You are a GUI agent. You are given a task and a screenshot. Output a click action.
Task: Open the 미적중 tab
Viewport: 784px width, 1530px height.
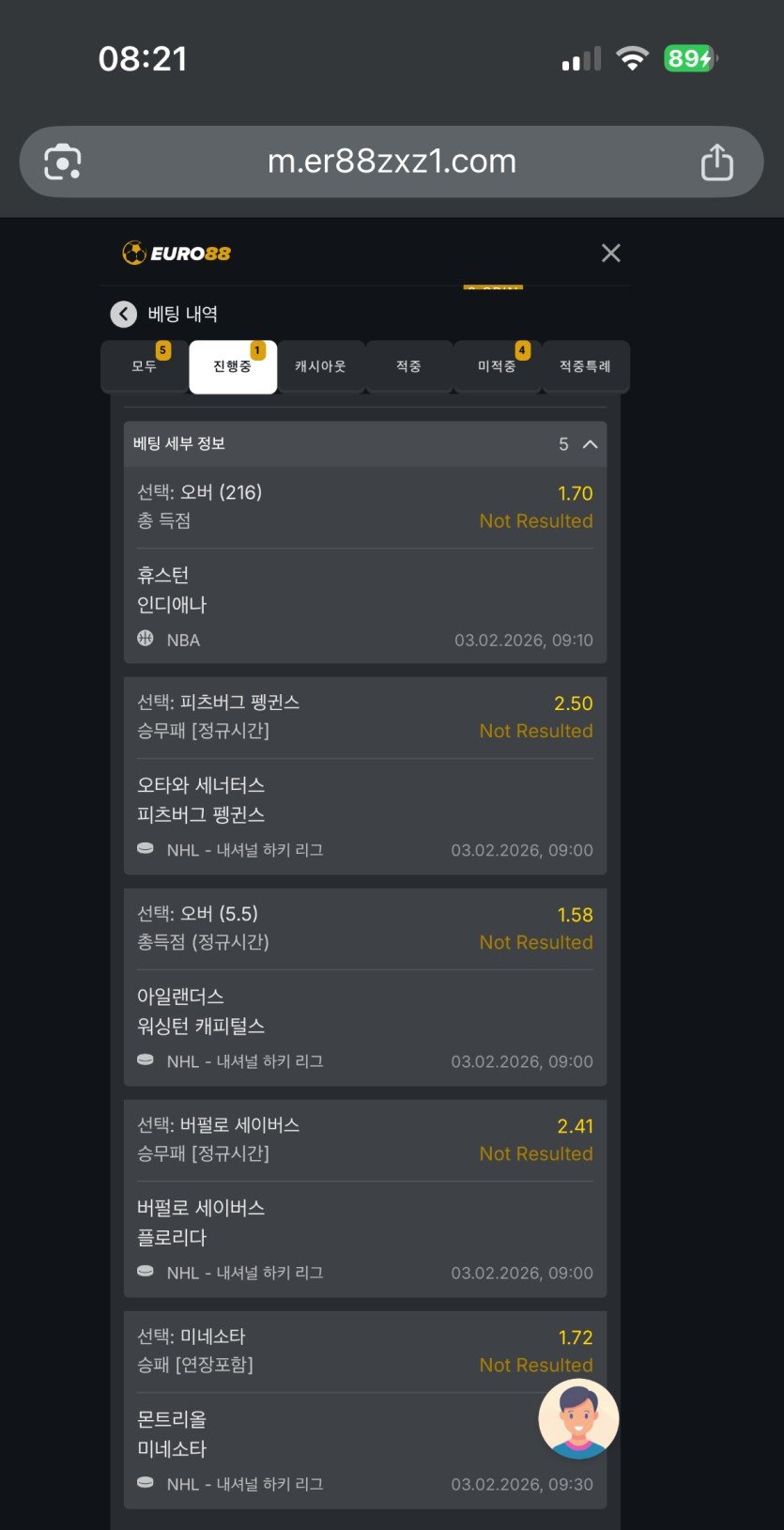(497, 366)
